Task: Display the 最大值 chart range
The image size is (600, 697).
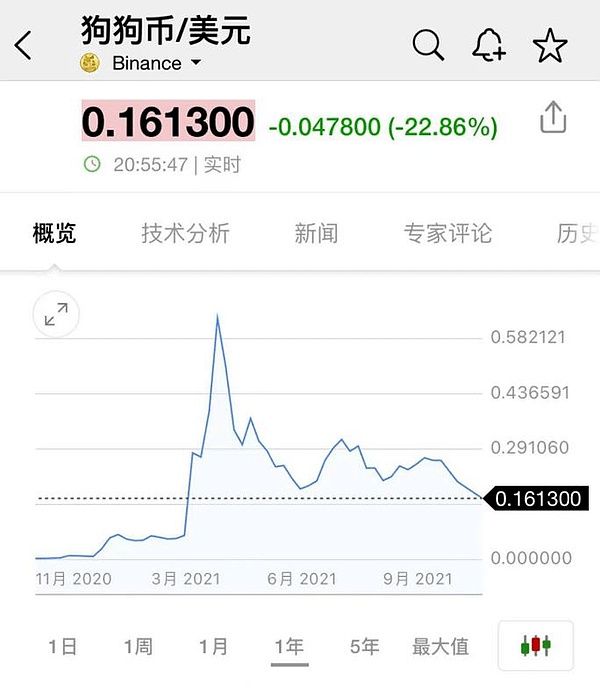Action: pos(440,646)
